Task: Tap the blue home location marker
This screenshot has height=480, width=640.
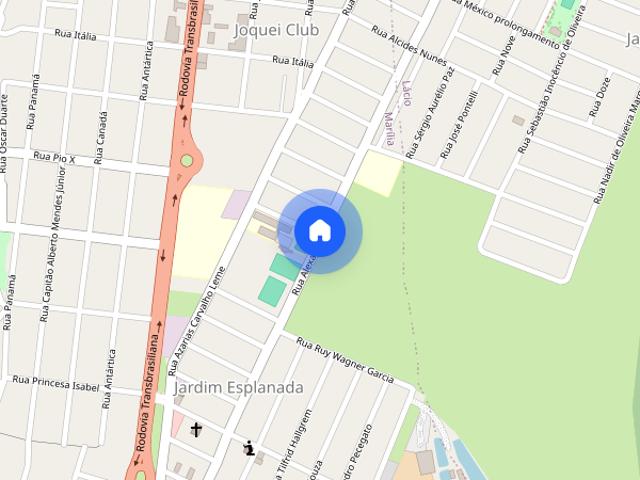Action: point(320,231)
